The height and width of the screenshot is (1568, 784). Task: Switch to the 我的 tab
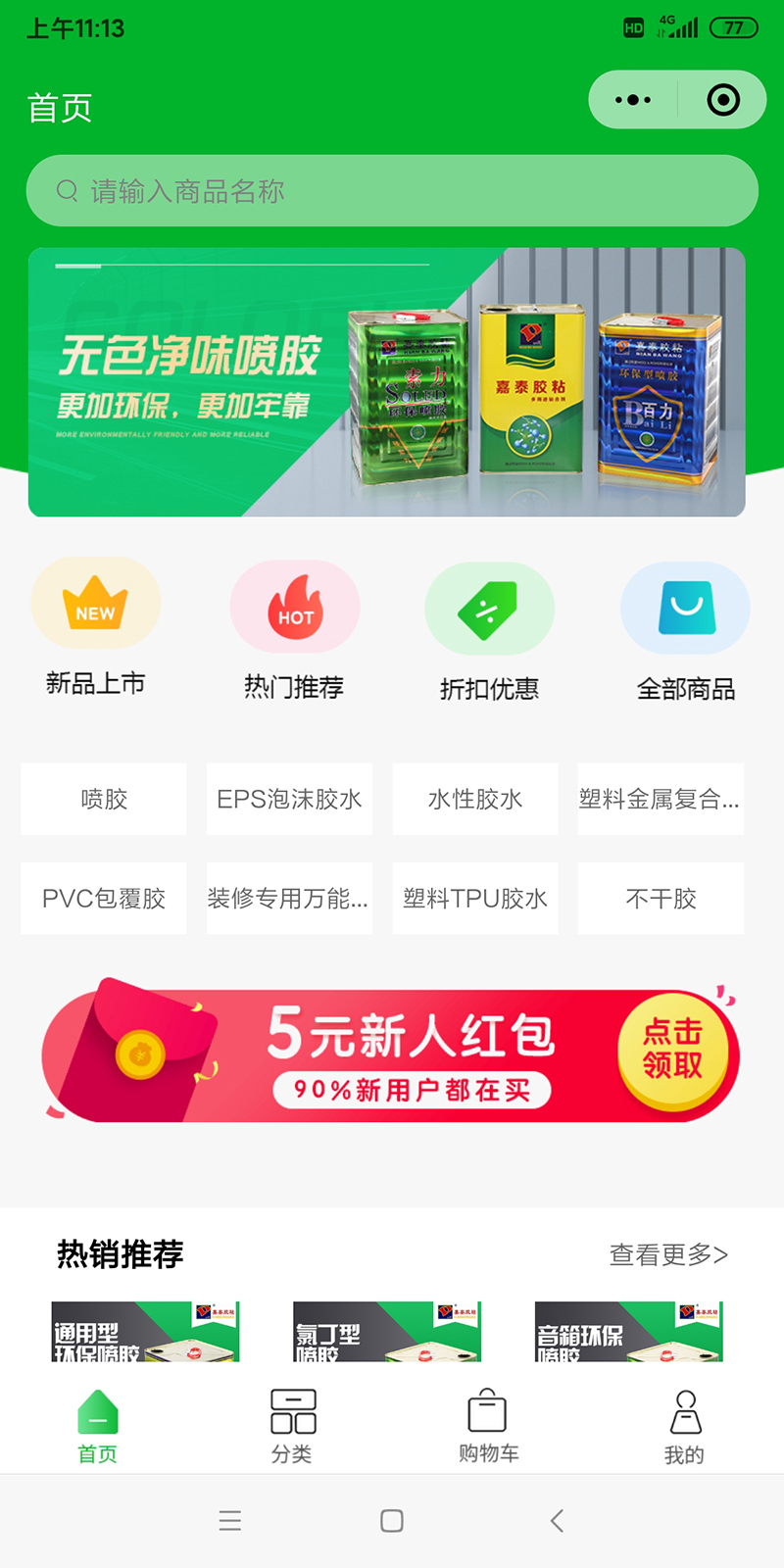coord(684,1426)
